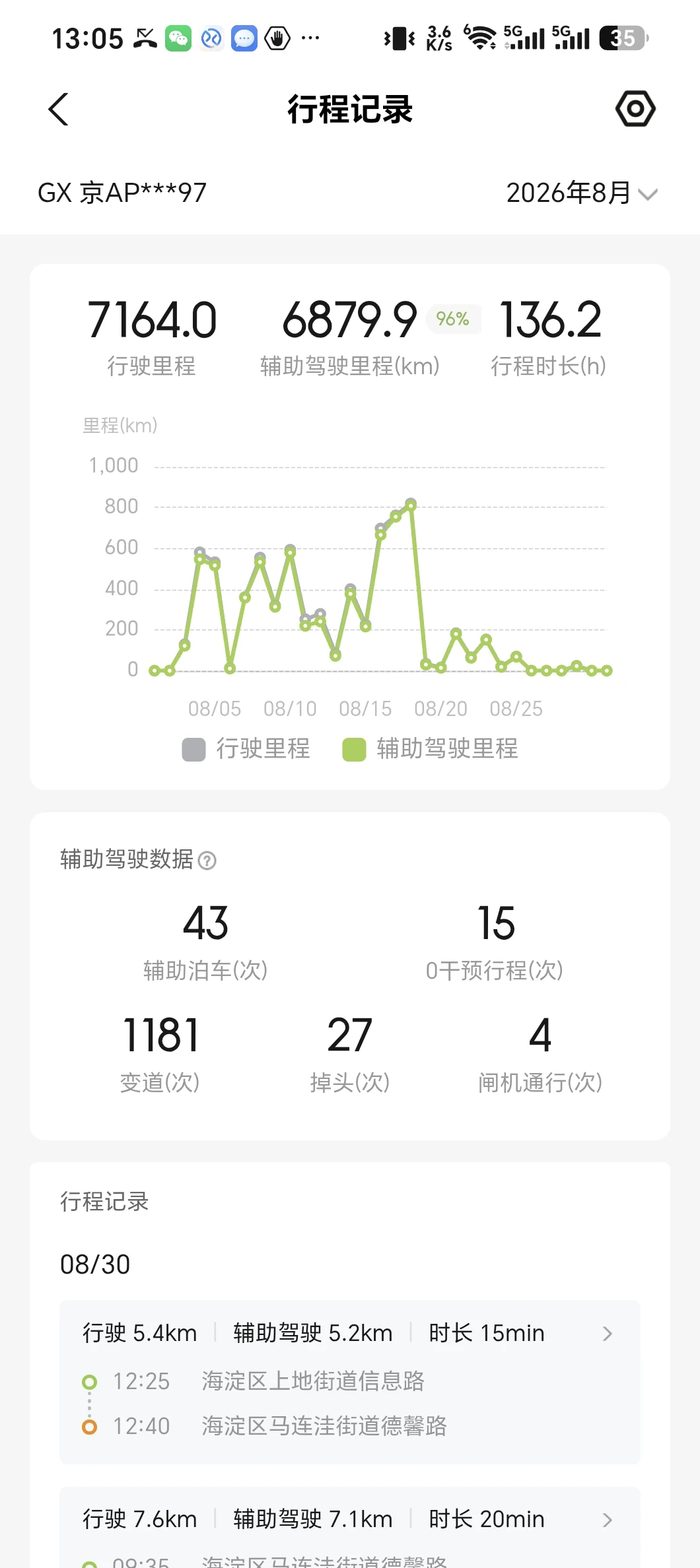This screenshot has height=1568, width=700.
Task: Toggle the 行驶里程 series in the chart legend
Action: coord(246,749)
